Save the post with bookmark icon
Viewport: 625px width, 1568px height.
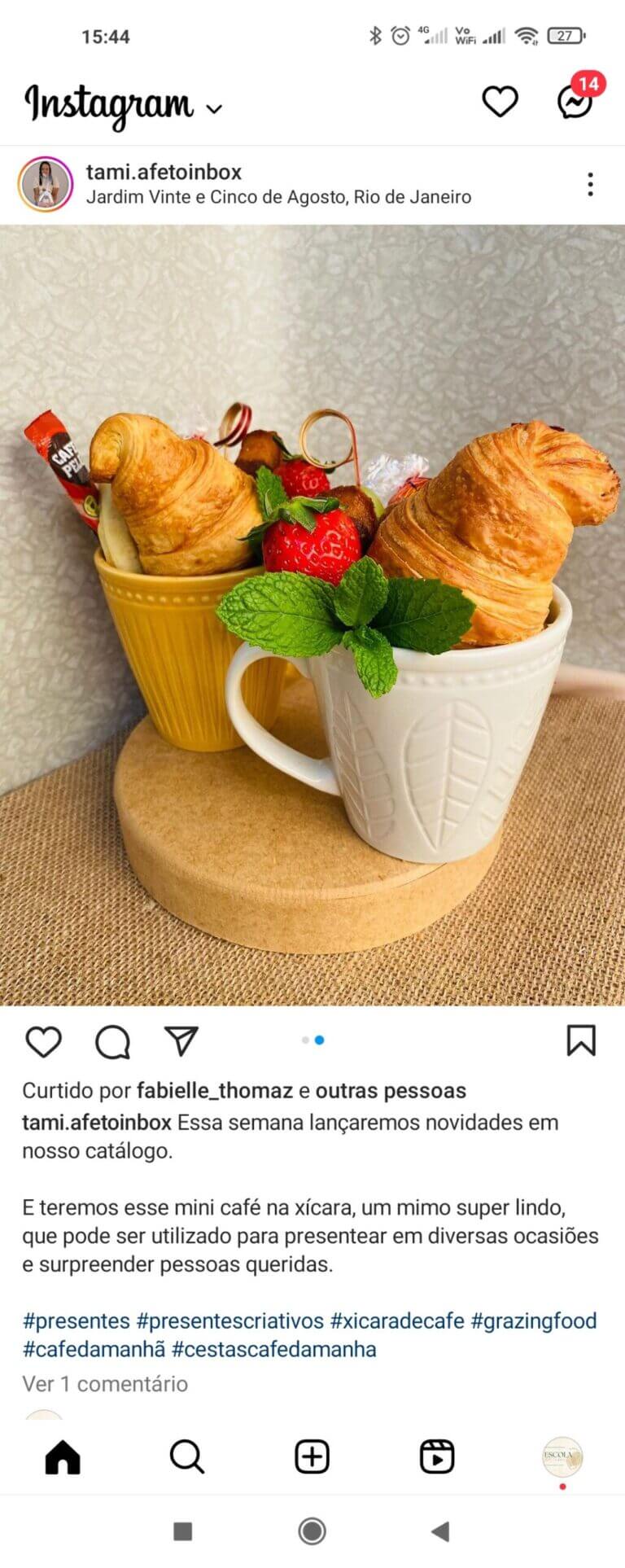pos(581,1040)
